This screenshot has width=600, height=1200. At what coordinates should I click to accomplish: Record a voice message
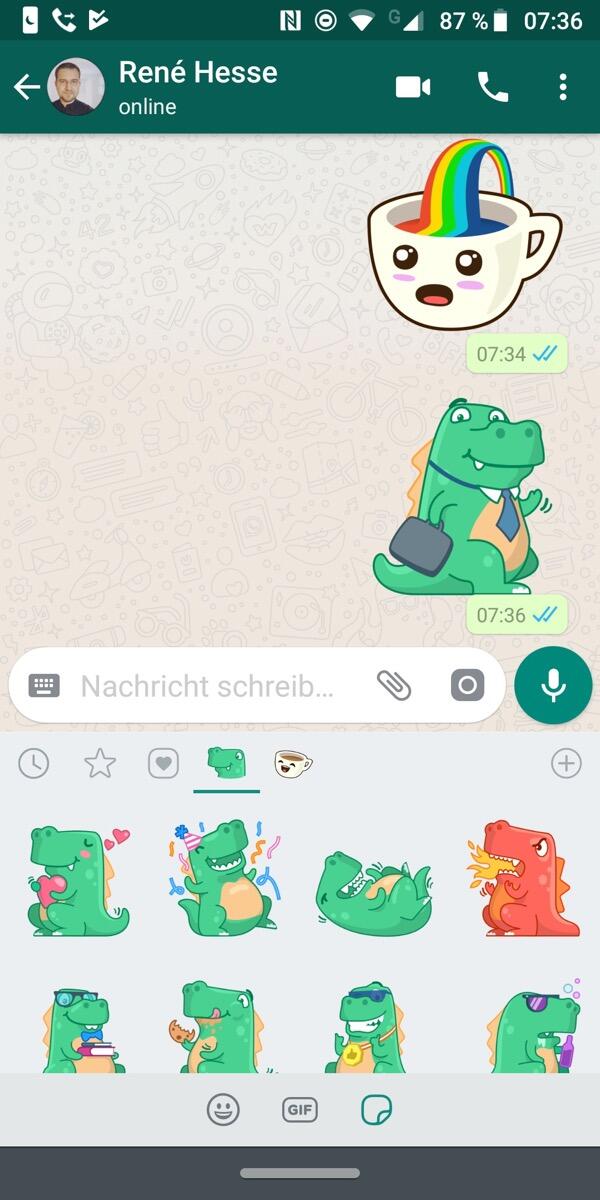[x=553, y=685]
